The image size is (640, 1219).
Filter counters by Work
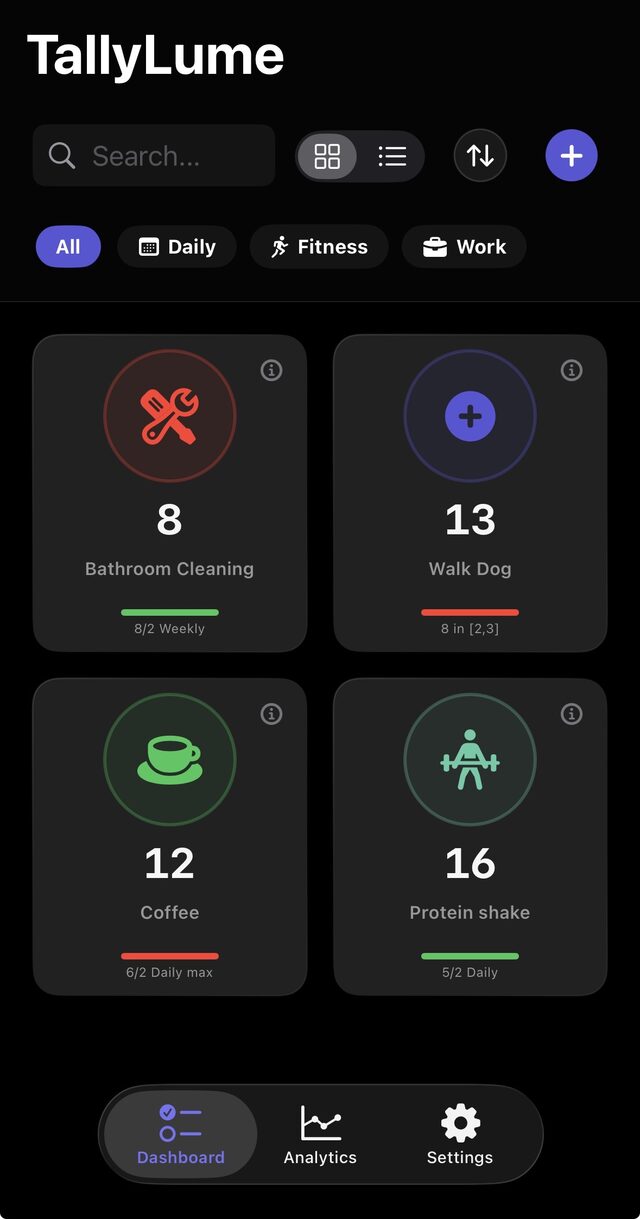tap(464, 247)
